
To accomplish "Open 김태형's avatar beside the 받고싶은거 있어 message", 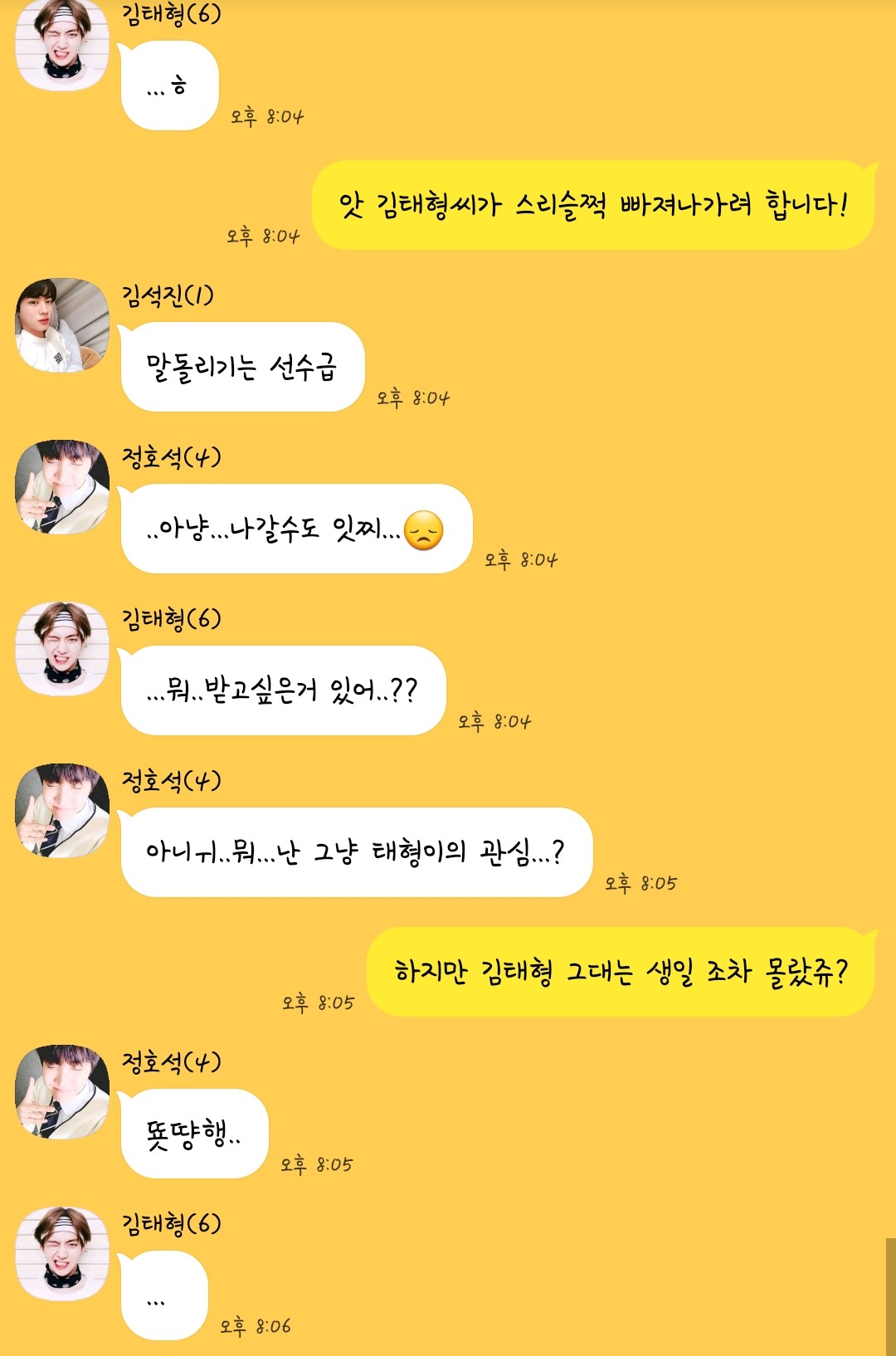I will [62, 648].
